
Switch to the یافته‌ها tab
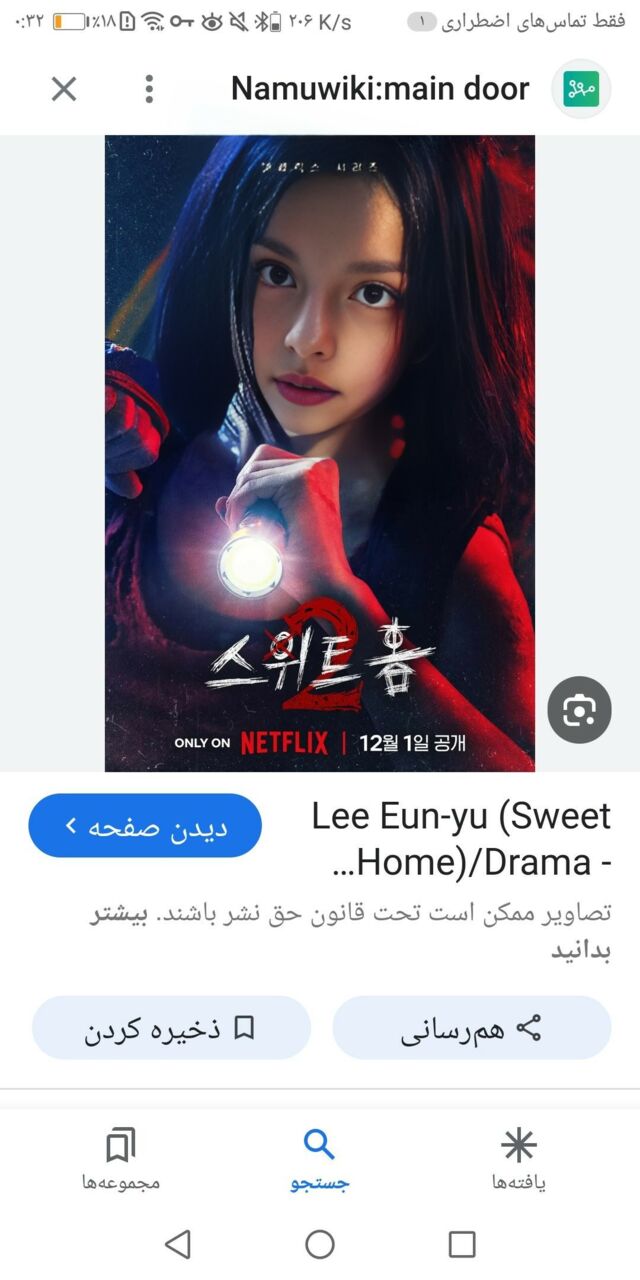pyautogui.click(x=519, y=1160)
